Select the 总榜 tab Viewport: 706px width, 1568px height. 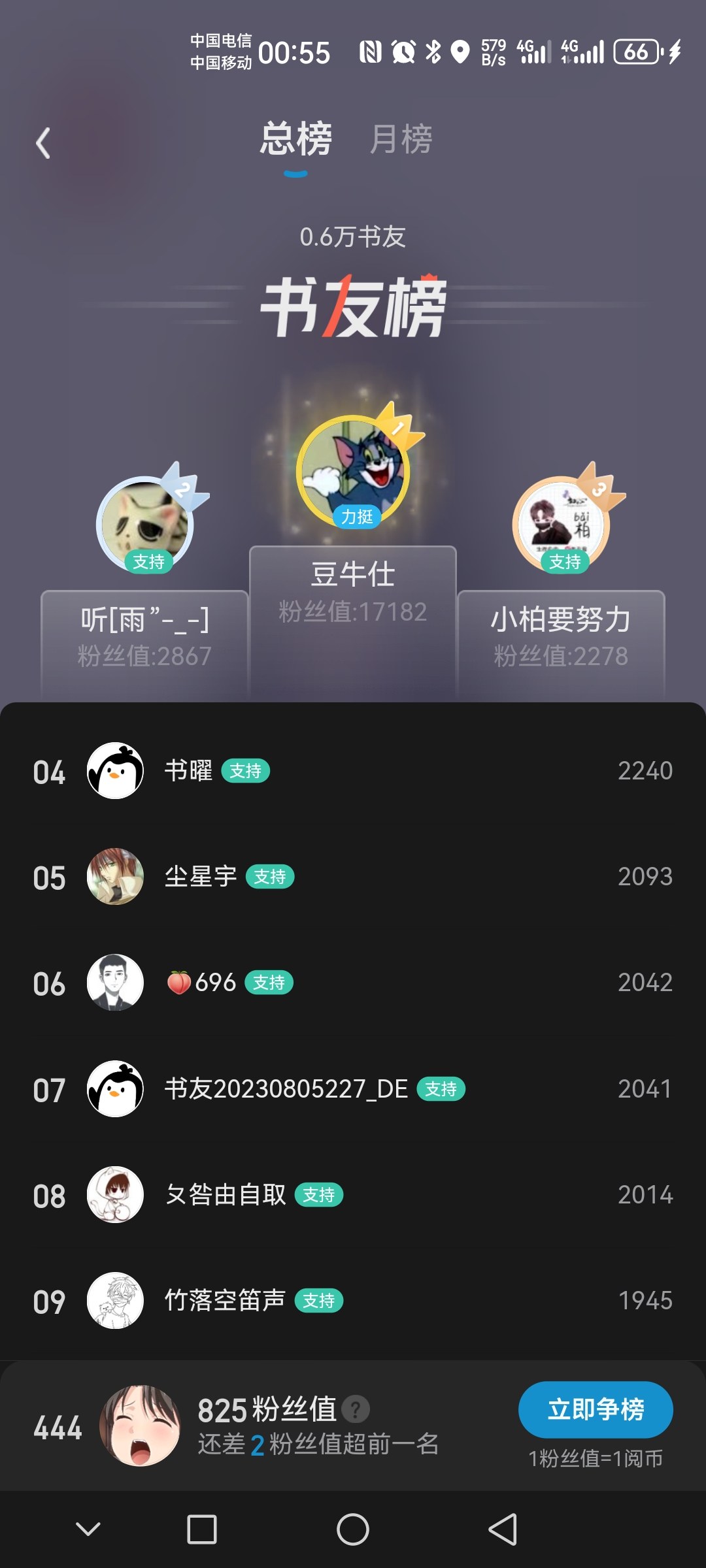[295, 139]
